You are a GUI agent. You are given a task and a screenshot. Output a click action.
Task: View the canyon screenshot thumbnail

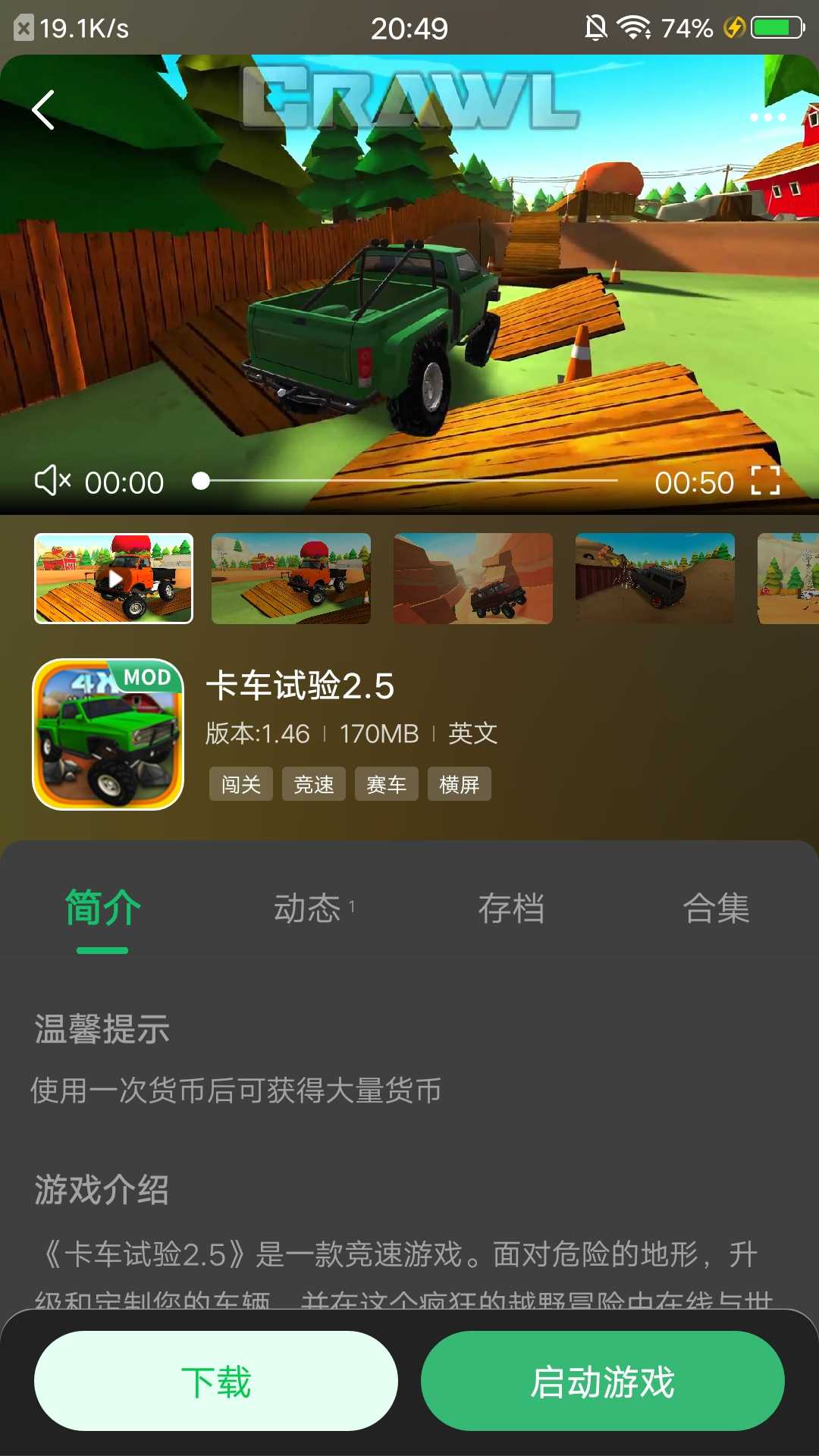tap(473, 579)
